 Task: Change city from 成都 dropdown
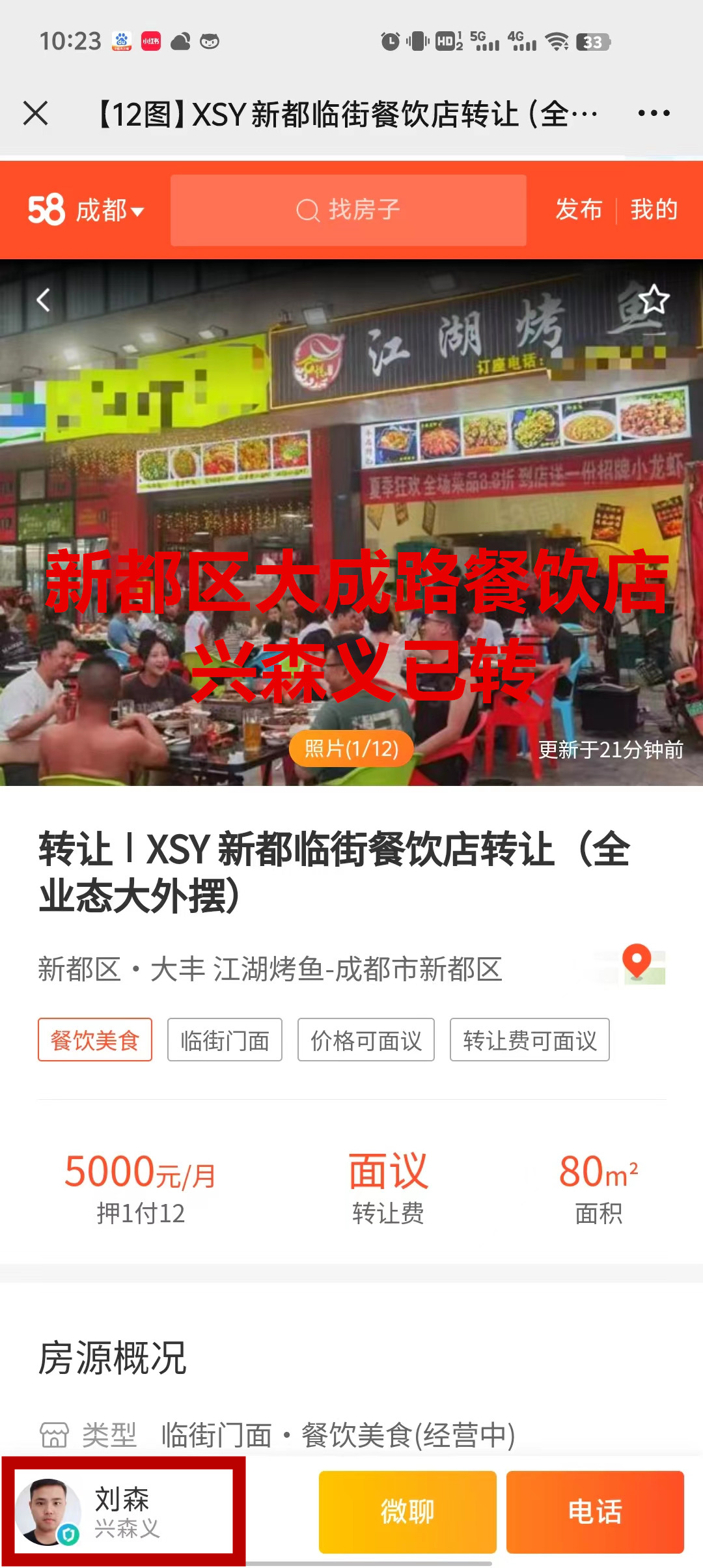(109, 210)
